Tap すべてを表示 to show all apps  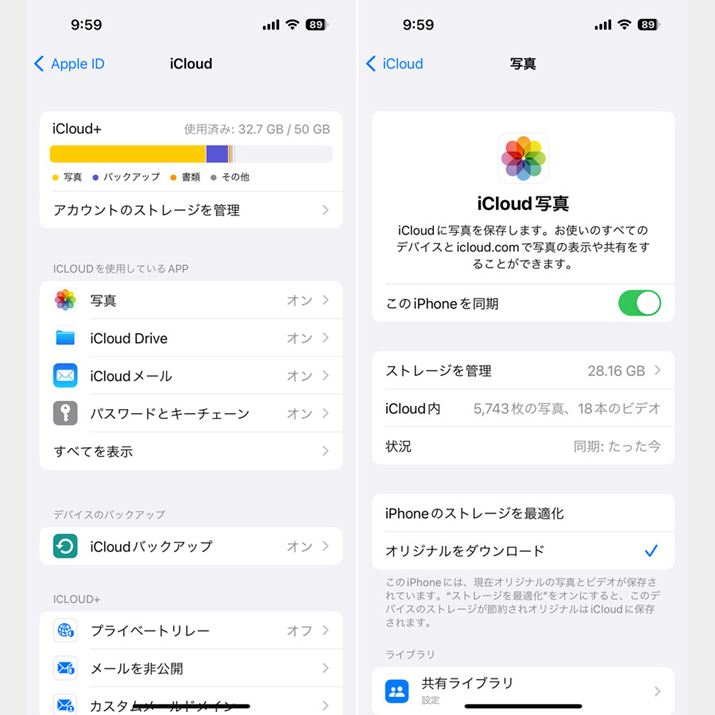[191, 451]
